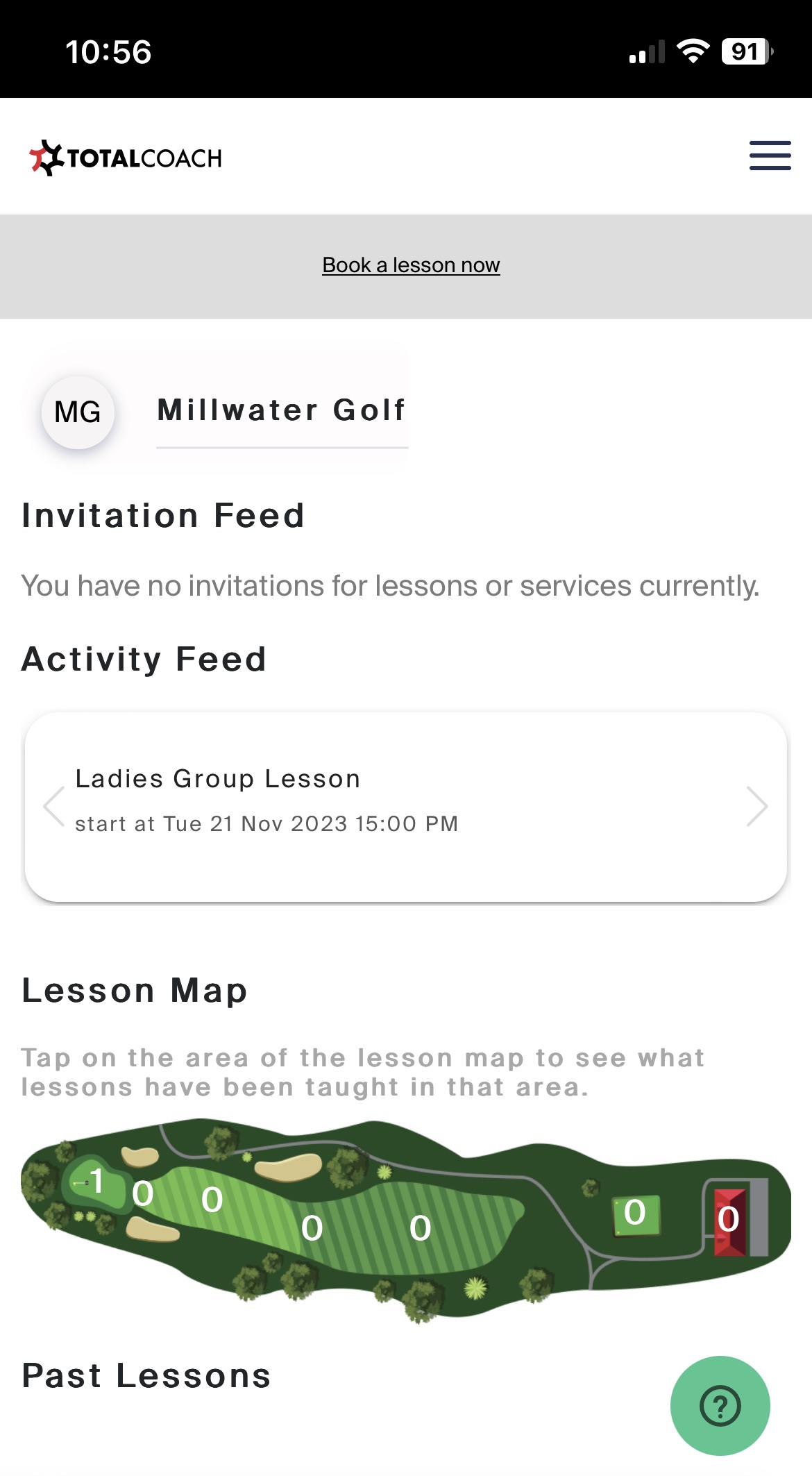Tap the green area showing 1 lesson

tap(96, 1182)
